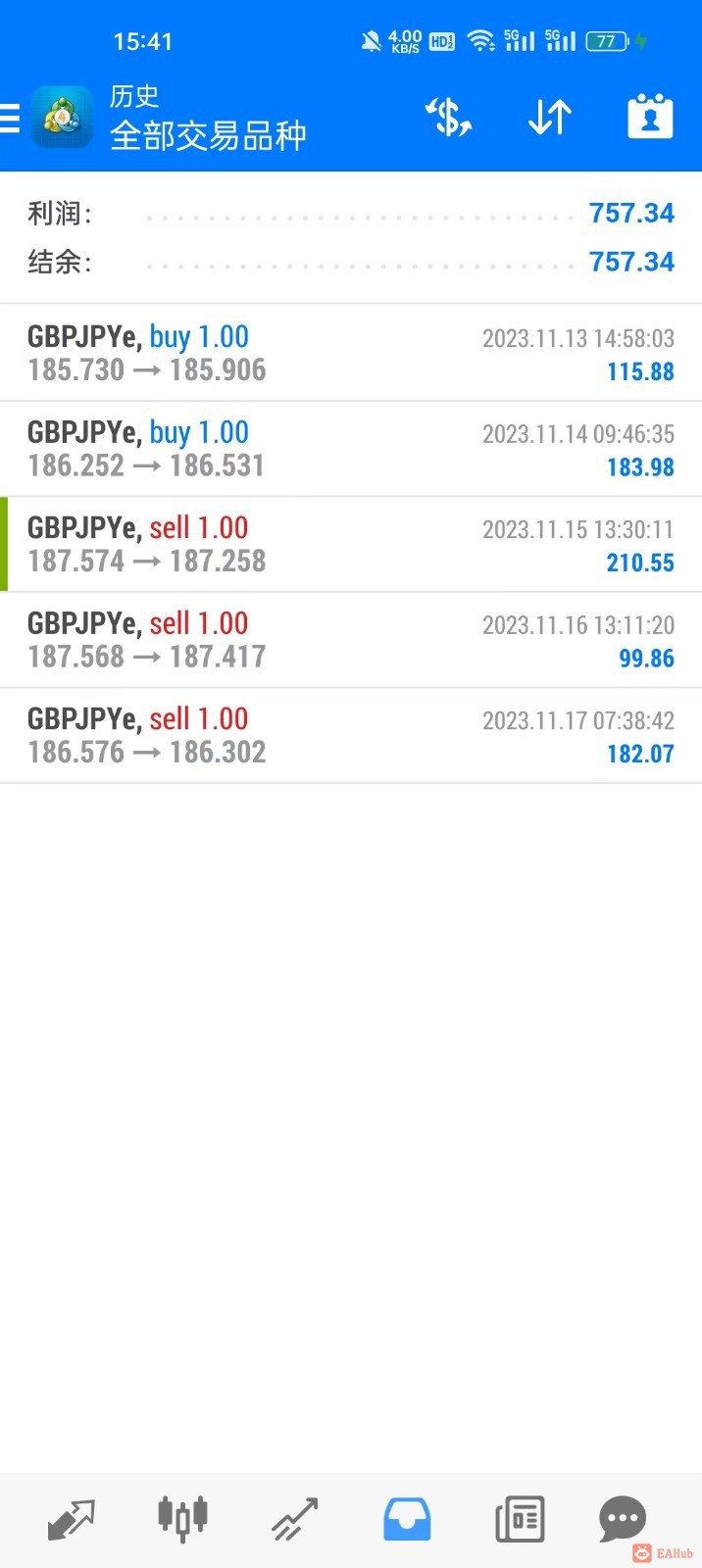The height and width of the screenshot is (1568, 702).
Task: Select the History inbox tab
Action: (x=406, y=1519)
